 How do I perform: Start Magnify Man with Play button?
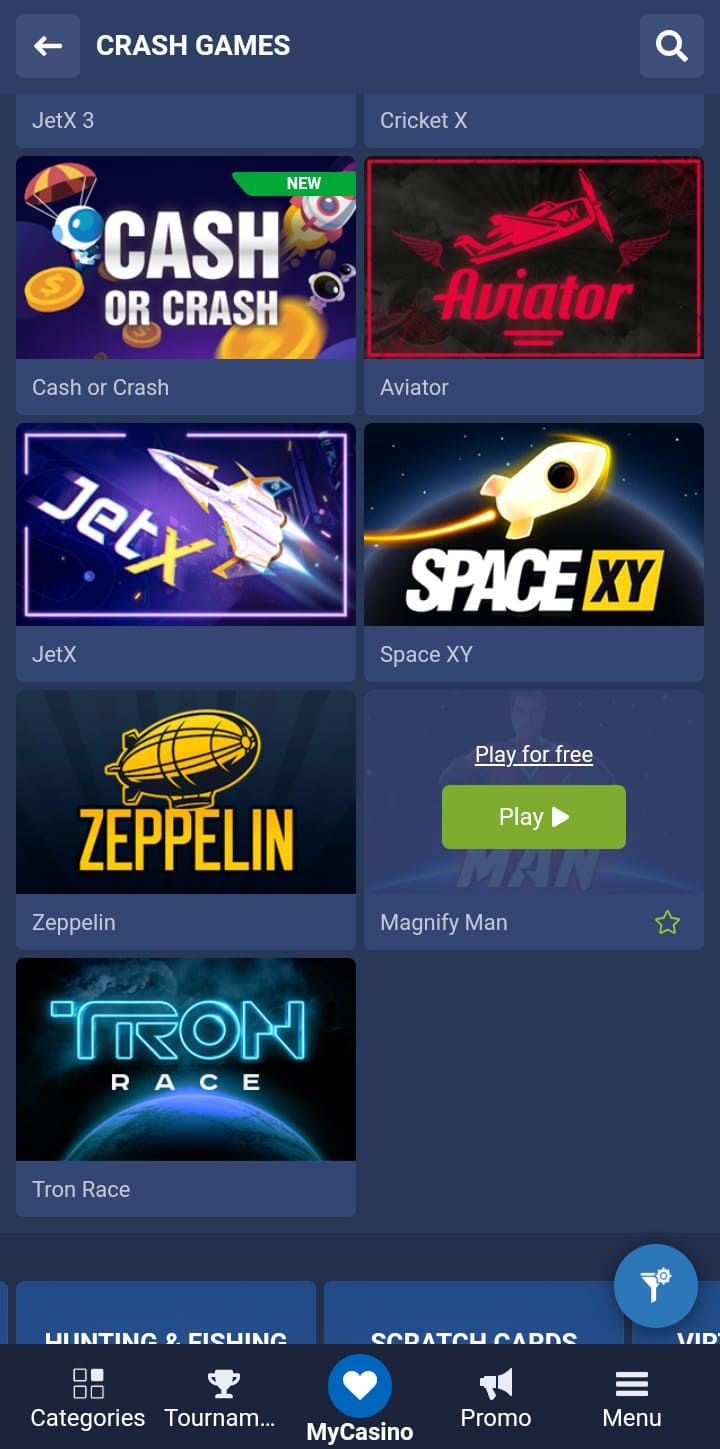pyautogui.click(x=533, y=817)
